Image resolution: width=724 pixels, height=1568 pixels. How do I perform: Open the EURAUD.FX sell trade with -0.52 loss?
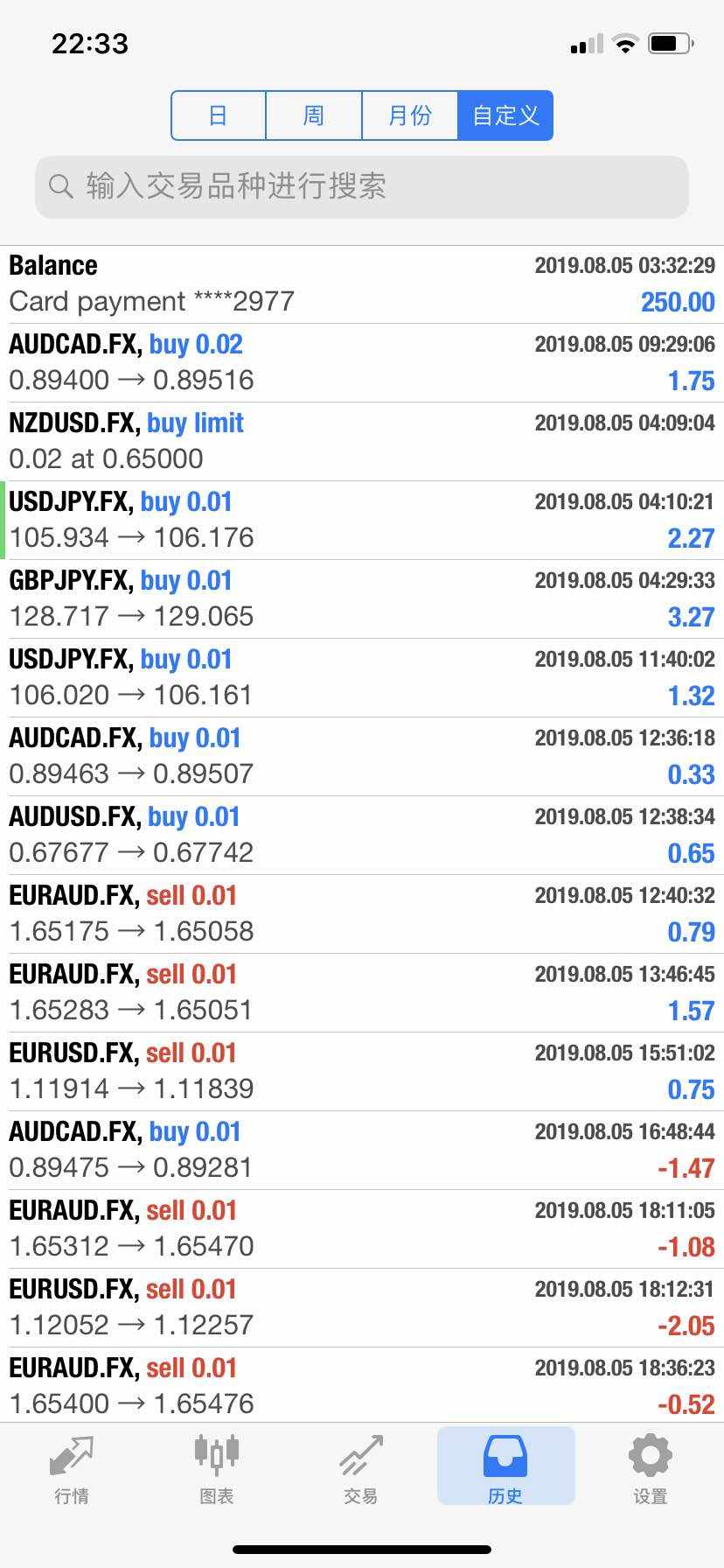pyautogui.click(x=362, y=1386)
